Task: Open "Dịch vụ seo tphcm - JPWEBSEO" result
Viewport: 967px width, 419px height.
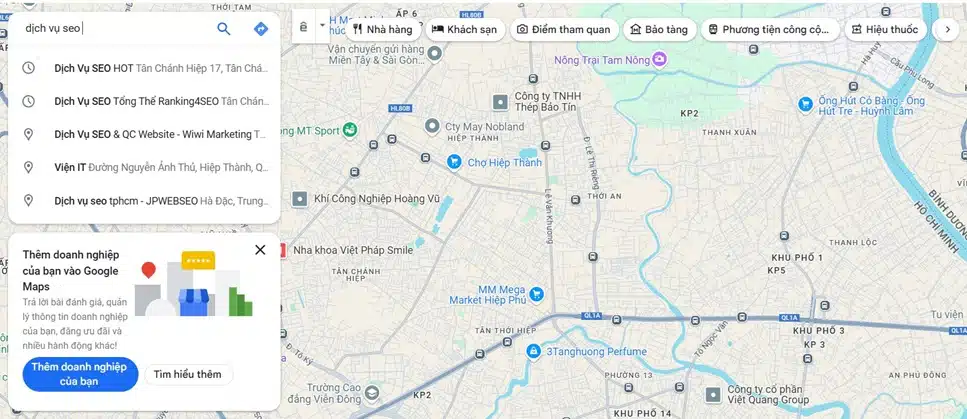Action: (150, 200)
